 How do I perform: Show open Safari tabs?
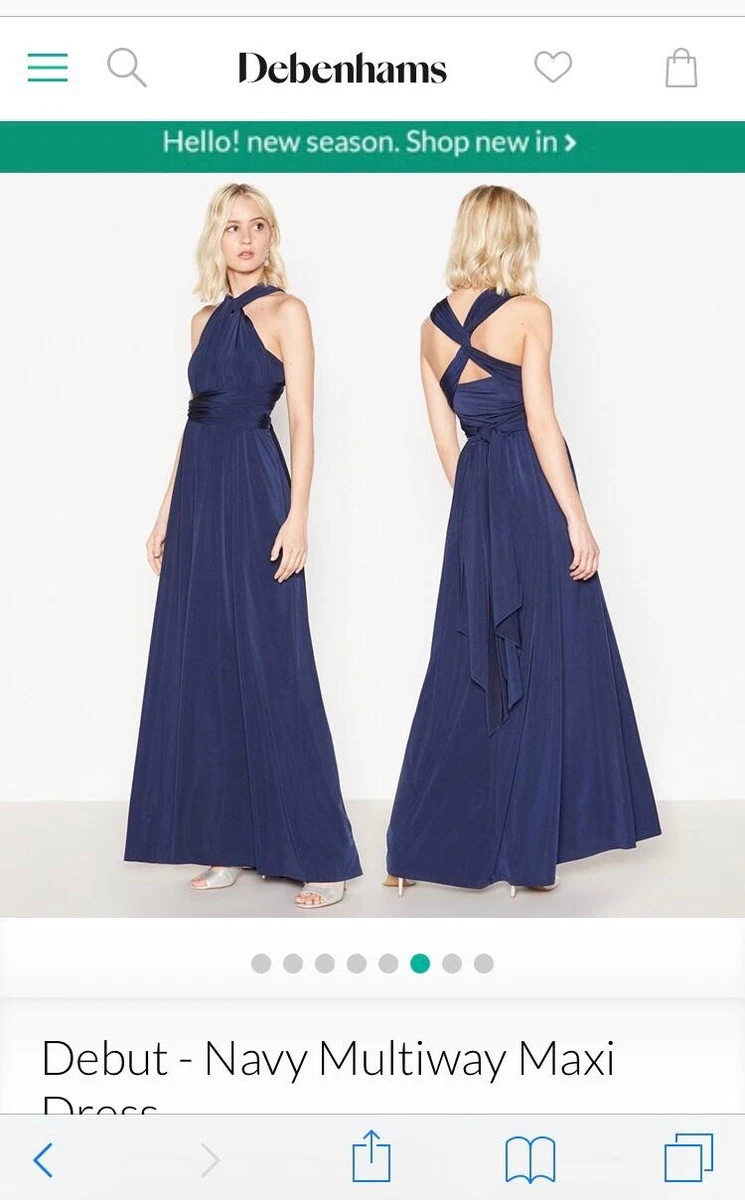pos(689,1159)
